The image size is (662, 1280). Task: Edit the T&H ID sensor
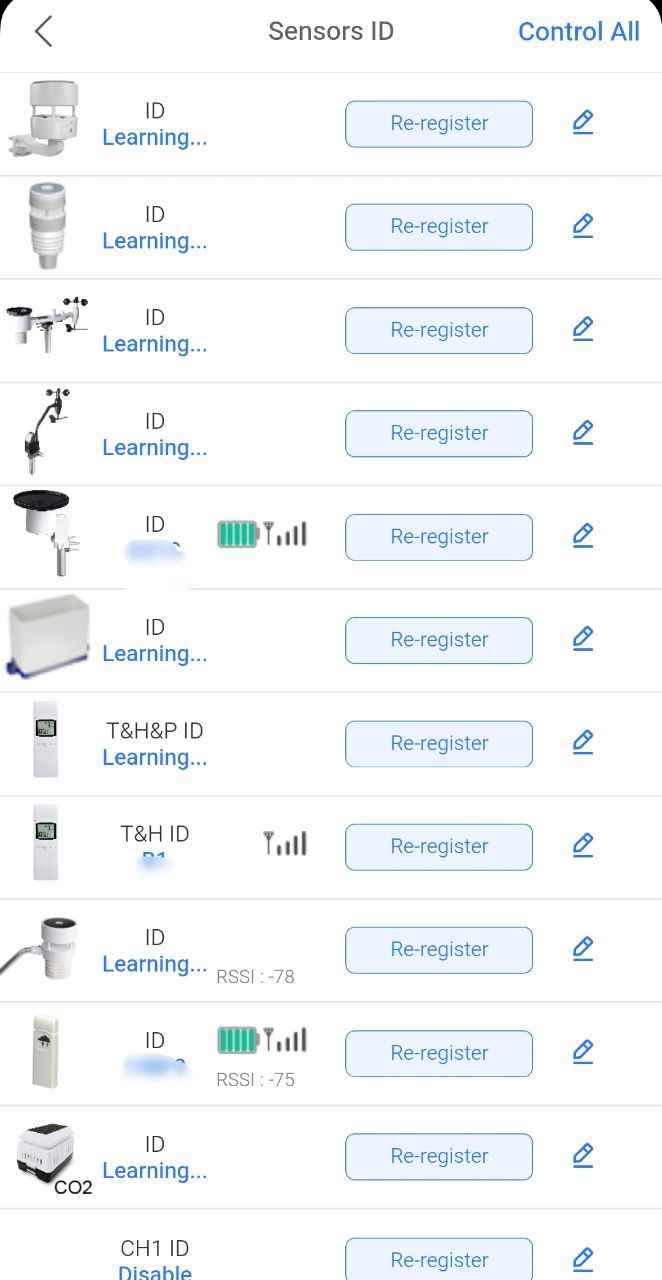click(583, 845)
